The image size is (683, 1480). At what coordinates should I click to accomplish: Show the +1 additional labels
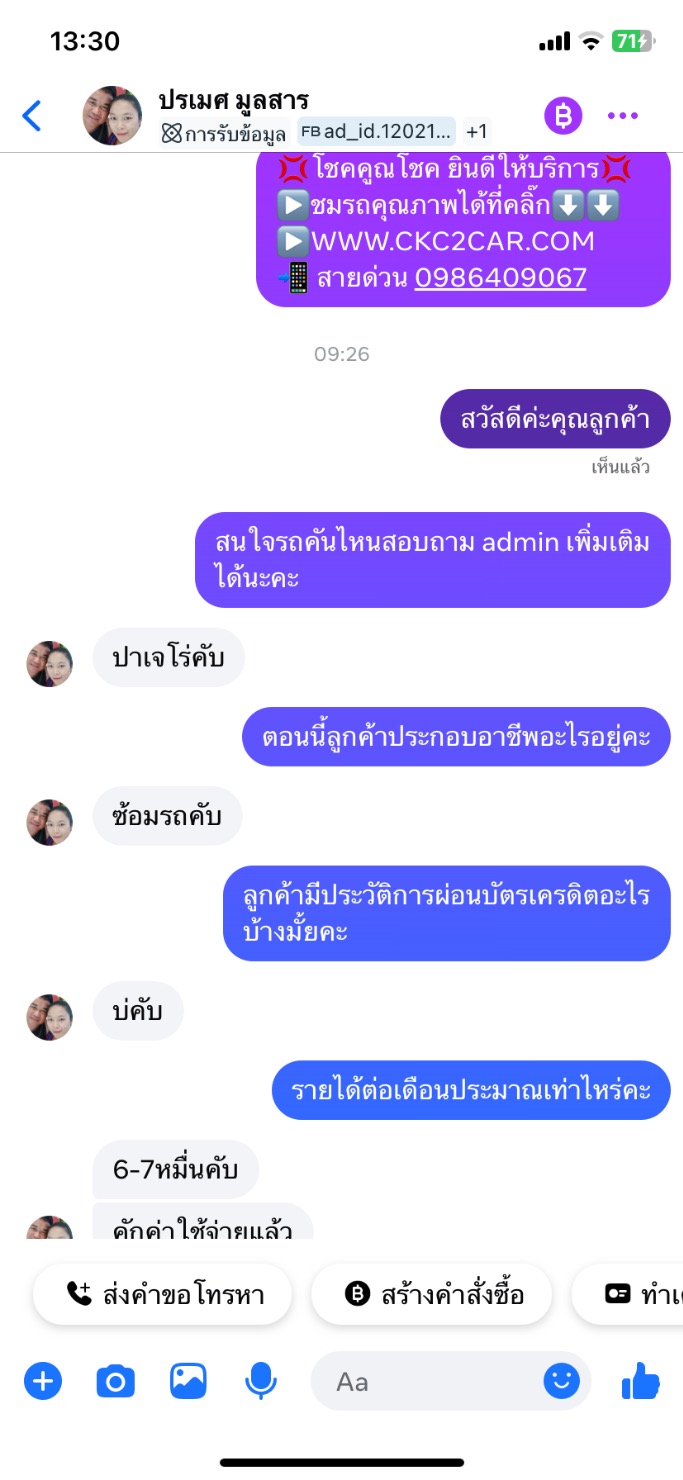click(x=477, y=132)
